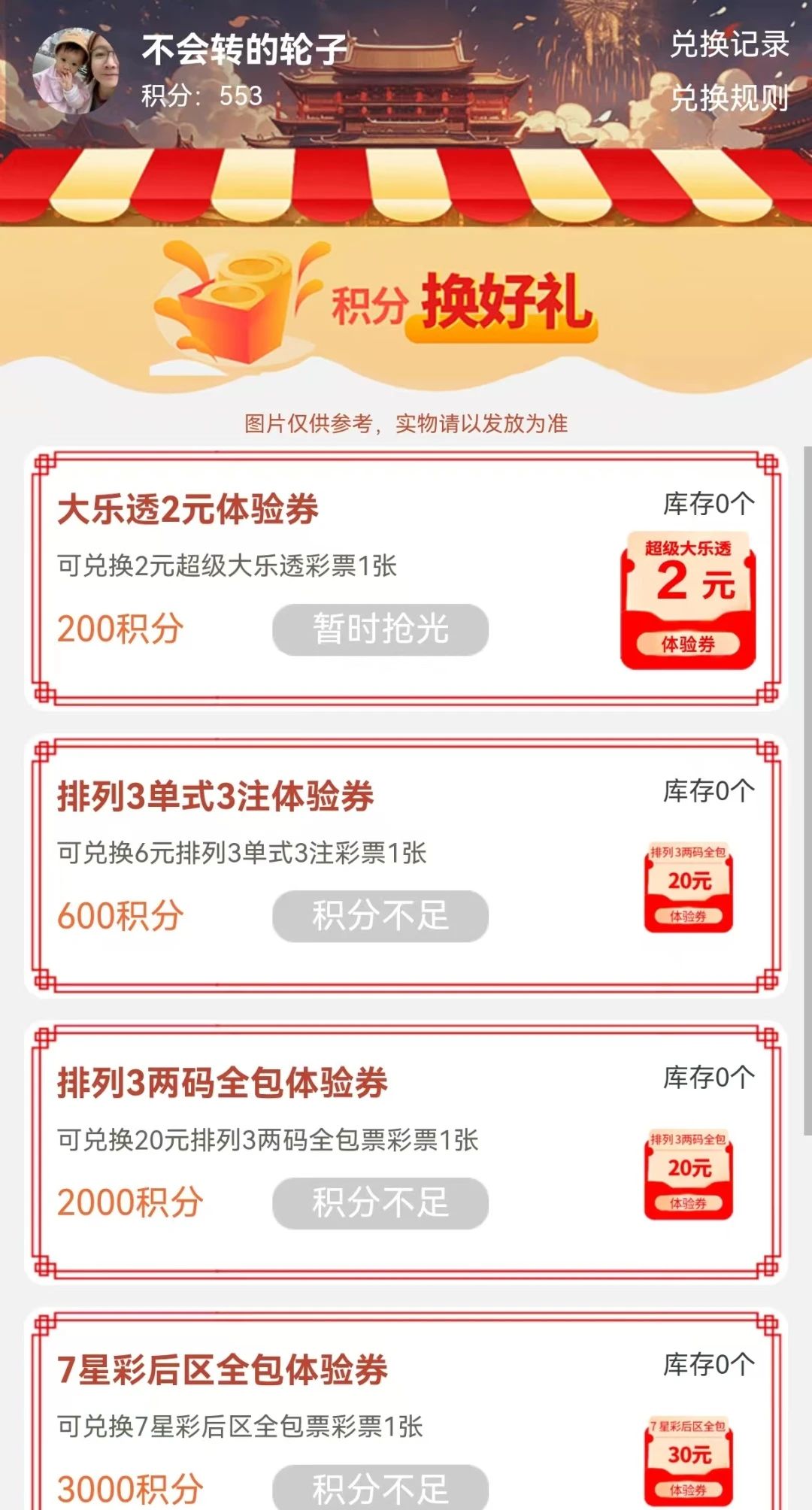Tap 积分不足 button for 7星彩后区全包体验券
812x1510 pixels.
tap(380, 1487)
